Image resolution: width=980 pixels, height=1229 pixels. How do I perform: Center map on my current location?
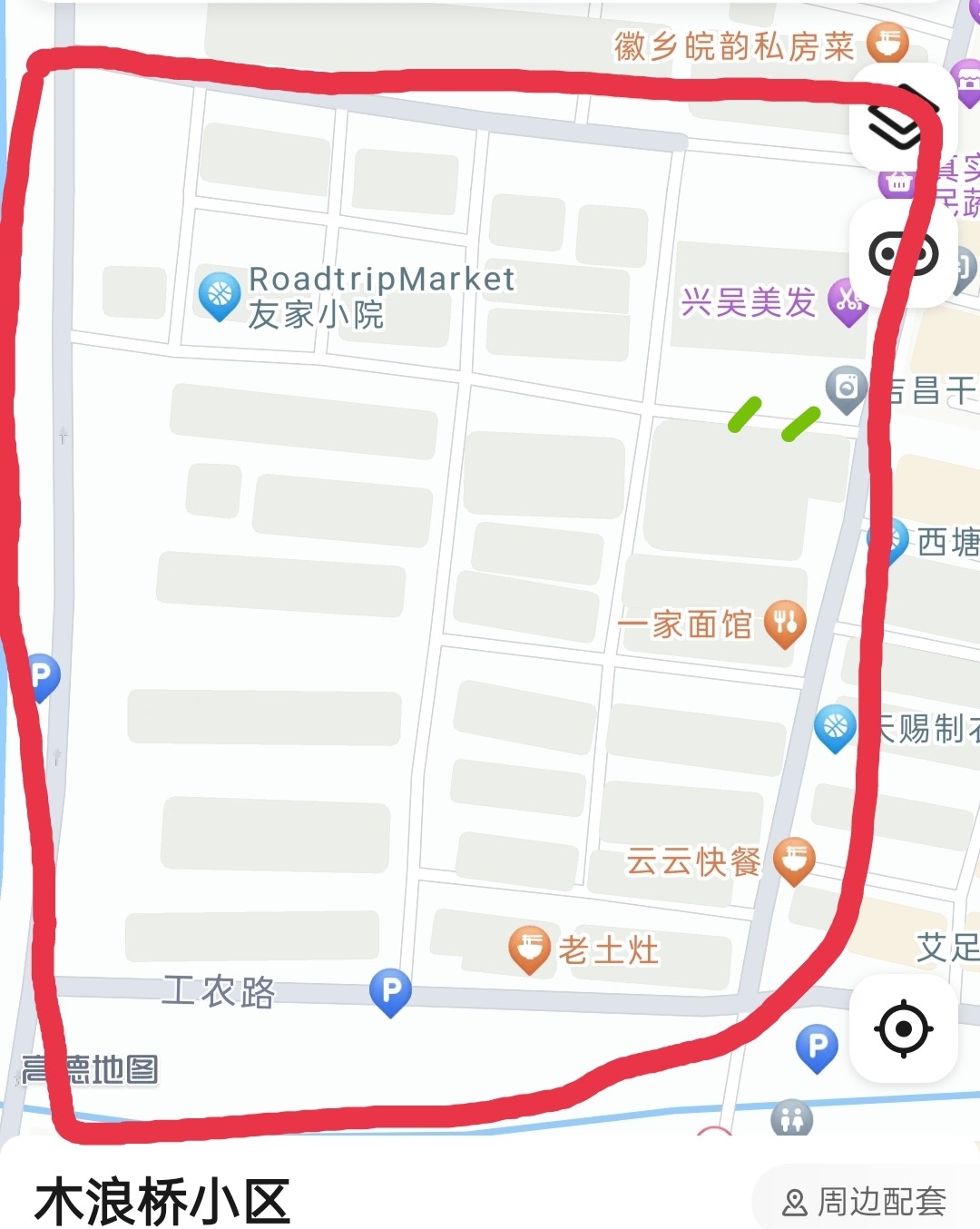(x=903, y=1029)
